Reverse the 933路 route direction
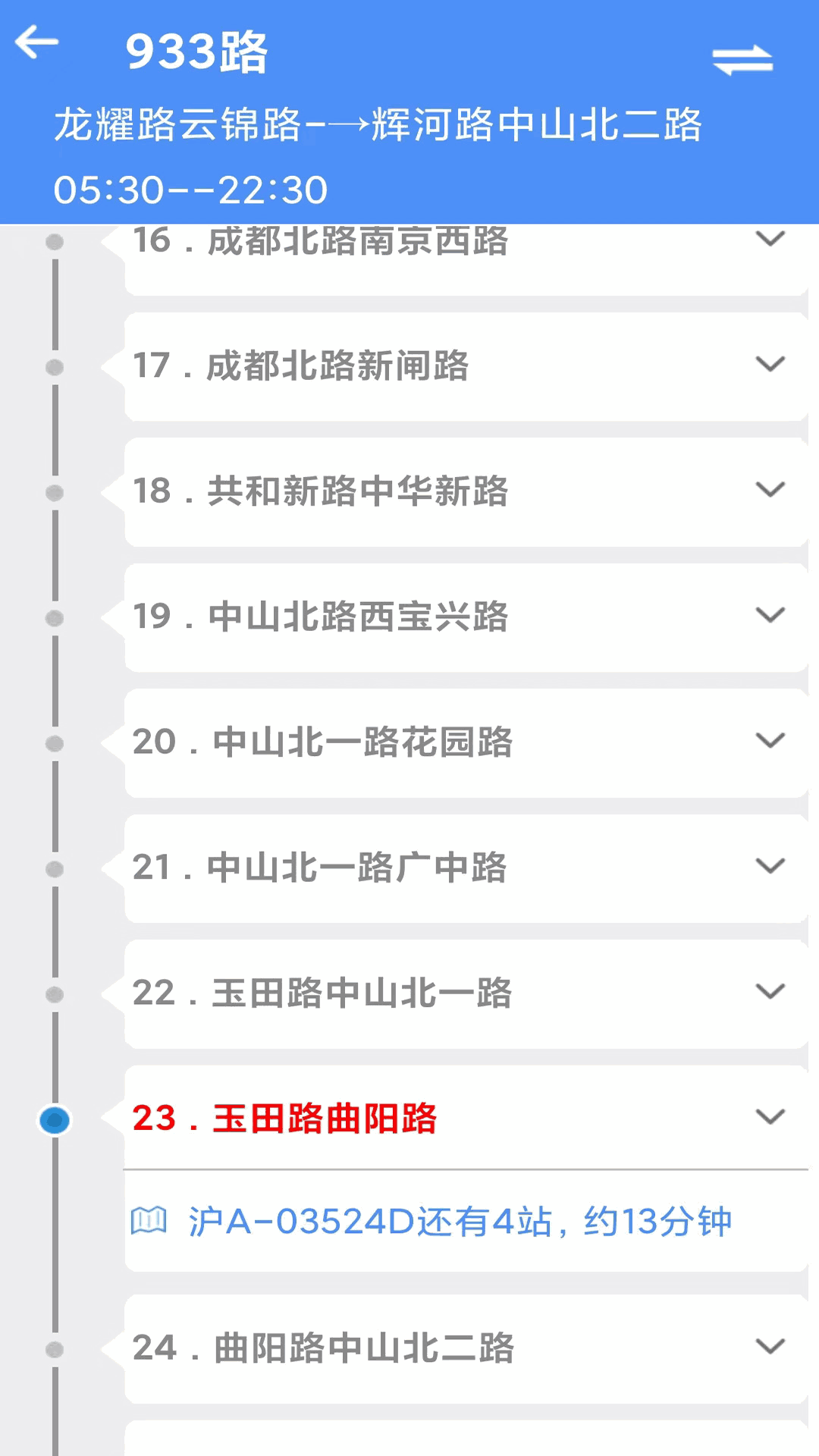819x1456 pixels. tap(742, 59)
